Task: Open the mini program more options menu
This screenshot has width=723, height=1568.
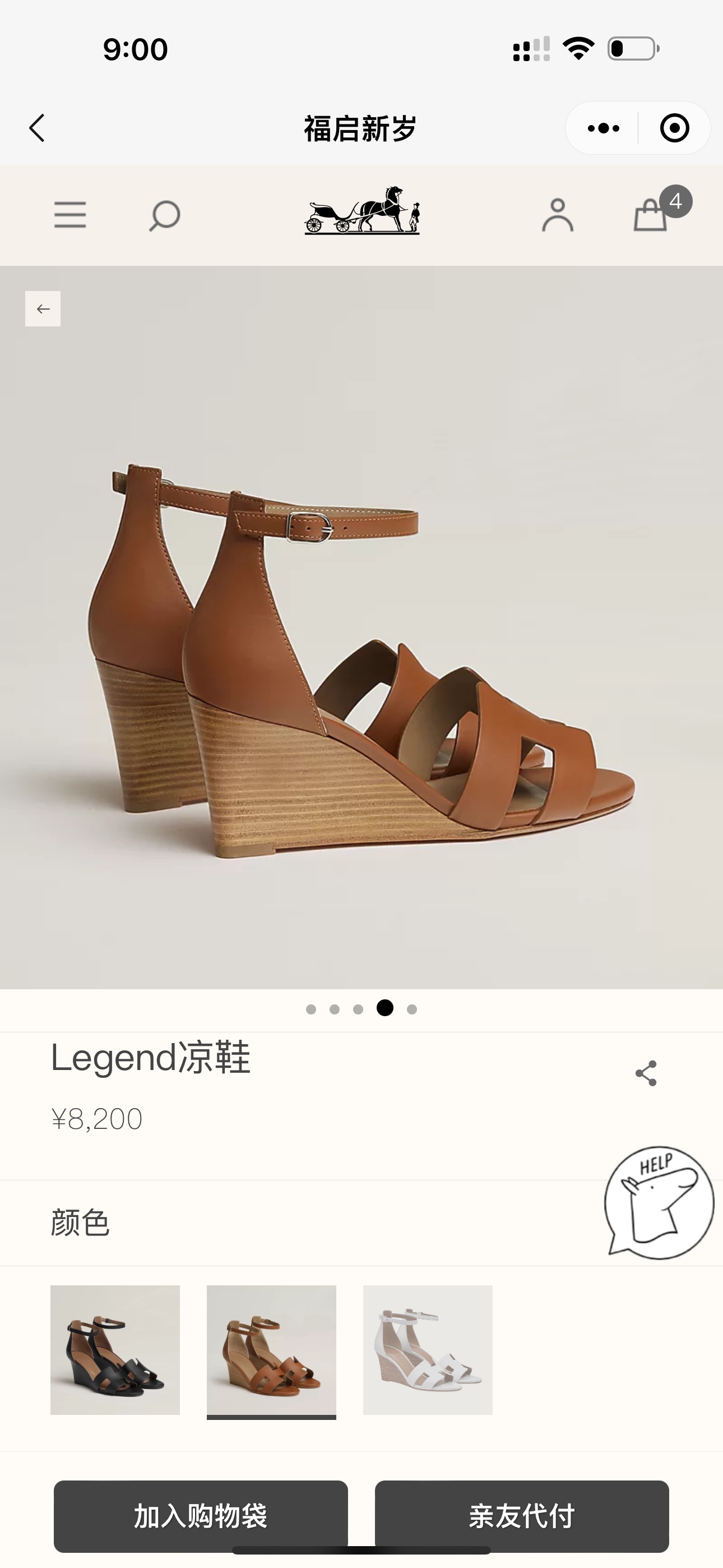Action: pos(603,128)
